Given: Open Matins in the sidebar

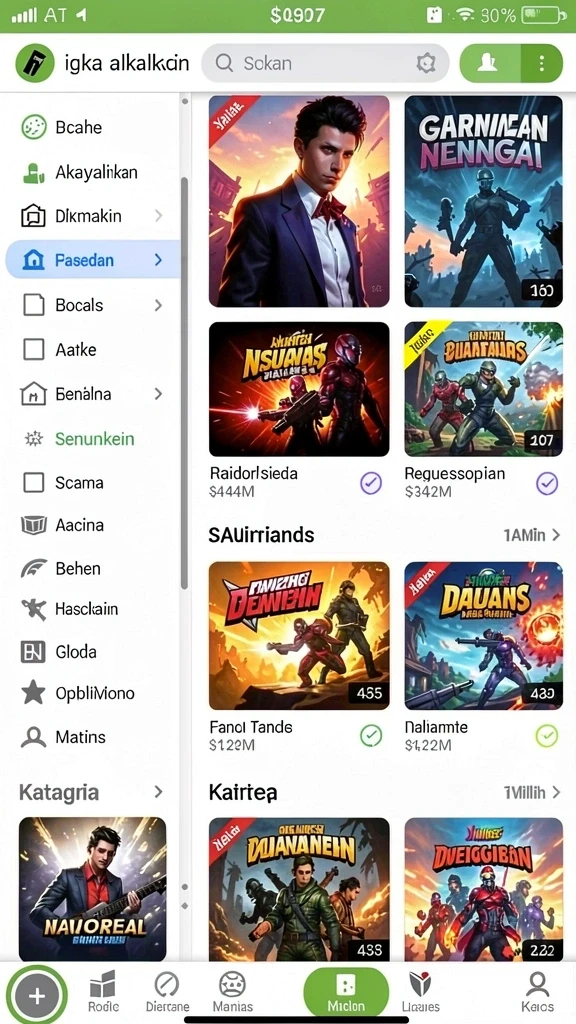Looking at the screenshot, I should 92,737.
